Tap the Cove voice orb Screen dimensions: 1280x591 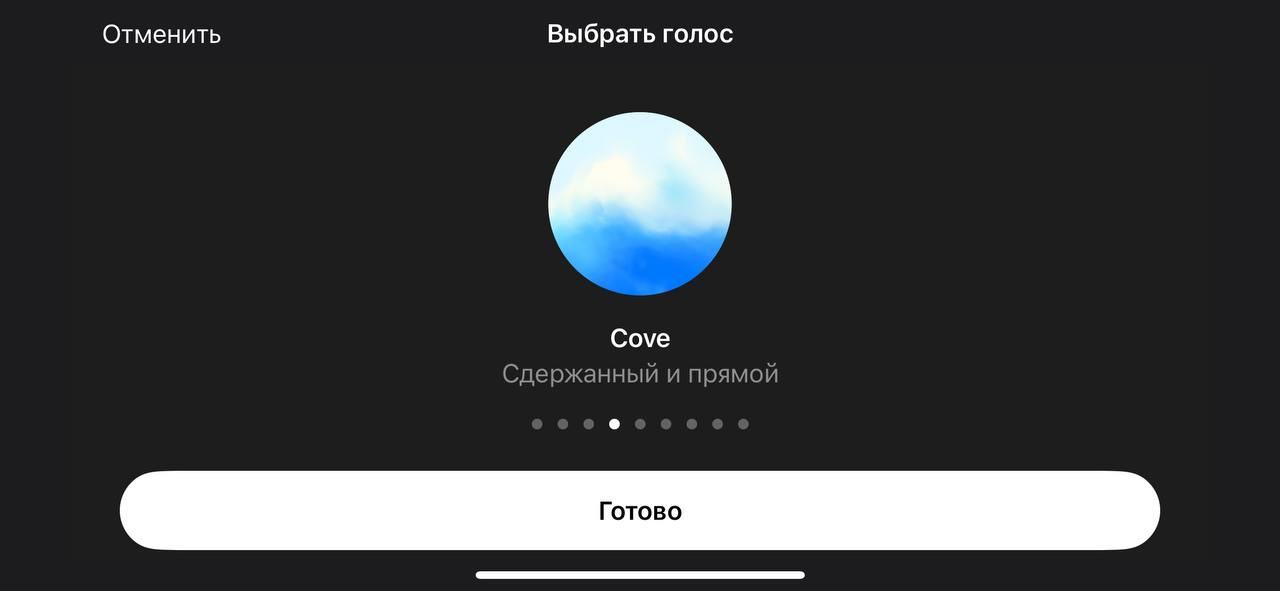coord(640,204)
